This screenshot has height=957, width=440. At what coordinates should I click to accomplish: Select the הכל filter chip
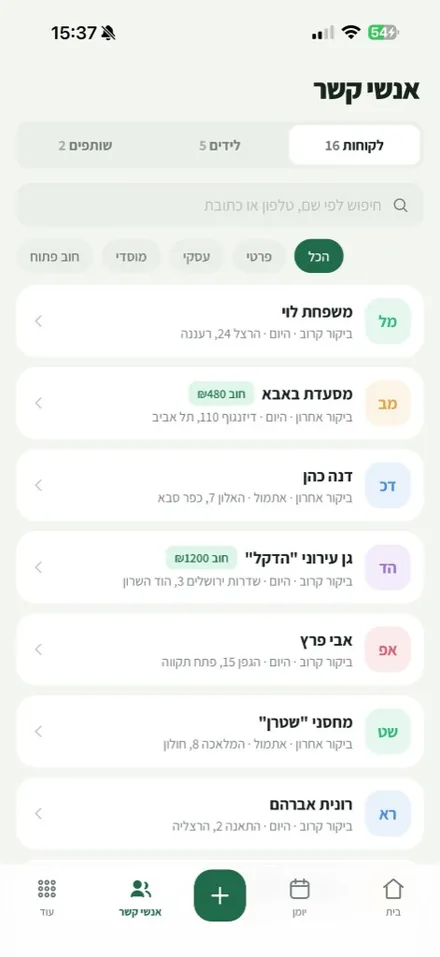[319, 256]
